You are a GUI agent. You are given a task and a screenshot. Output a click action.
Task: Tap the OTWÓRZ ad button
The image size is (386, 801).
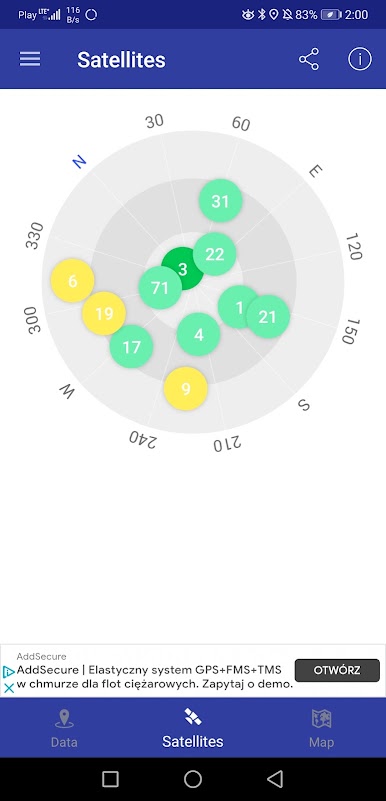337,670
